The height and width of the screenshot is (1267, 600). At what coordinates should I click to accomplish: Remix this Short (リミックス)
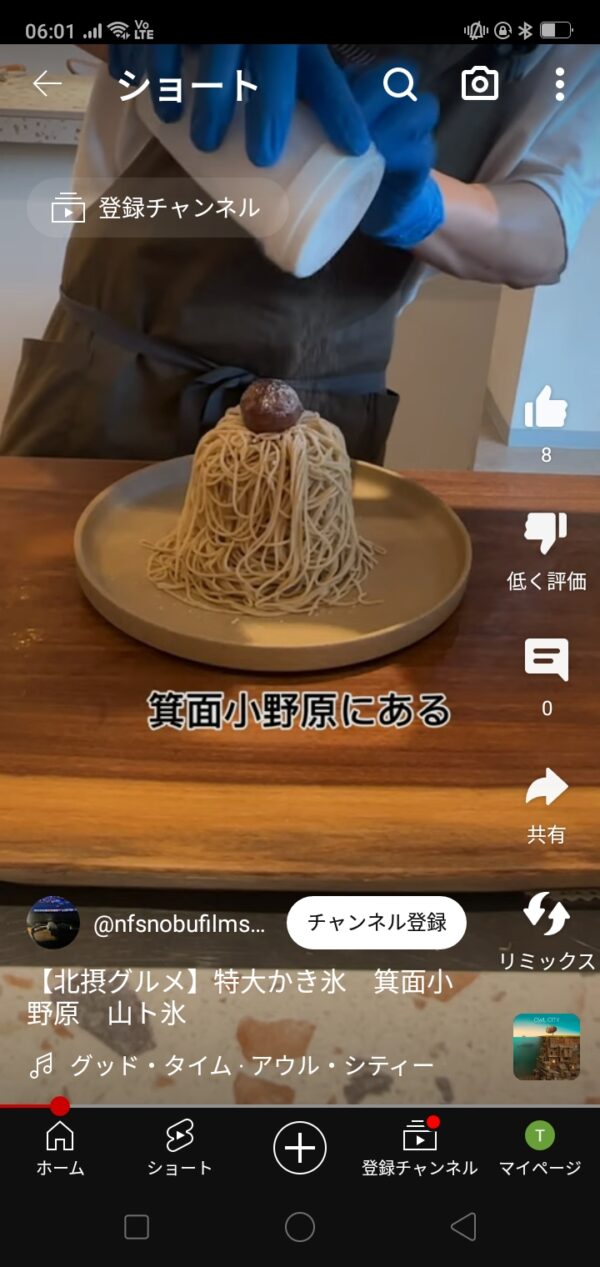(546, 915)
